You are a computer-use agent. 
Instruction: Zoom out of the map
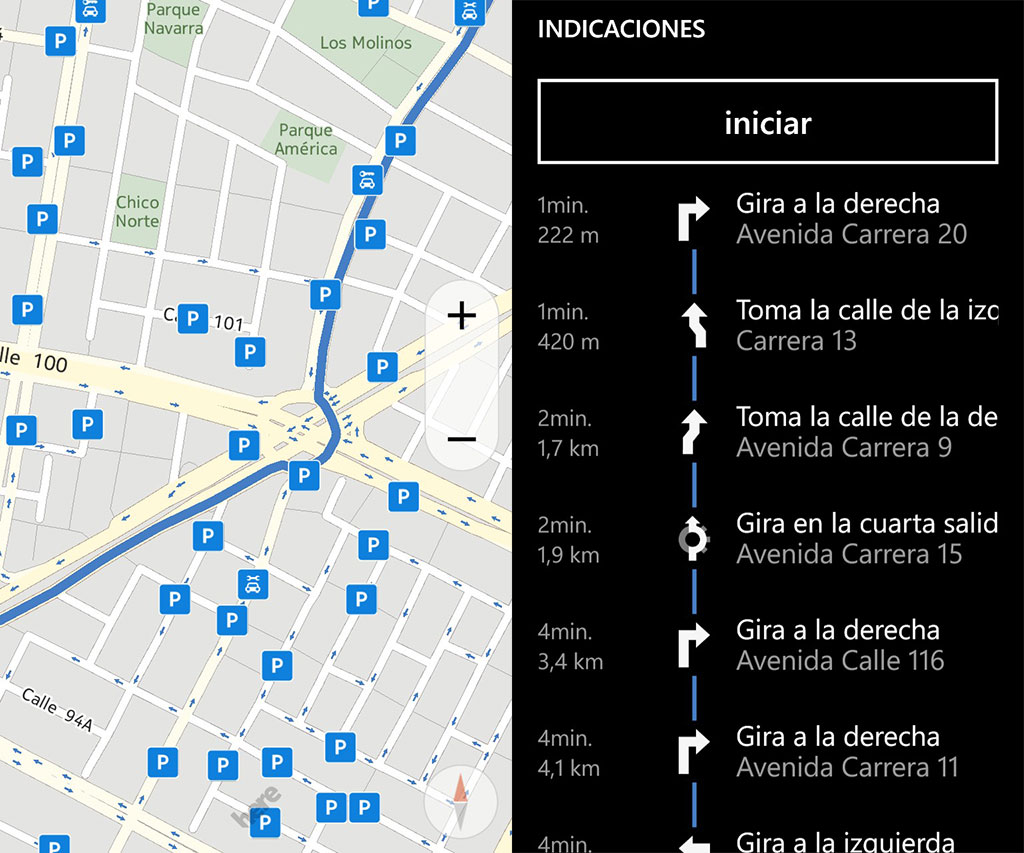[x=461, y=438]
